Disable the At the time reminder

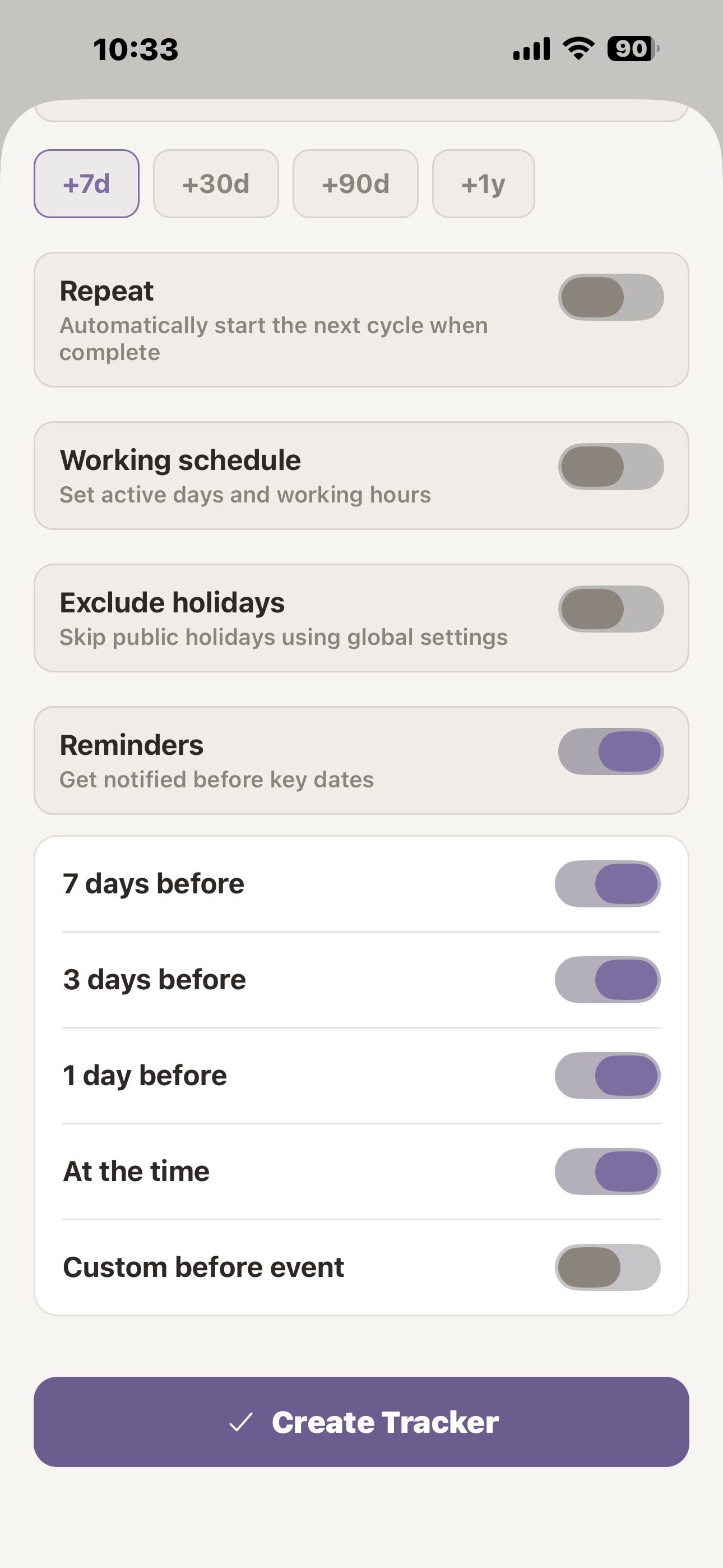[609, 1170]
